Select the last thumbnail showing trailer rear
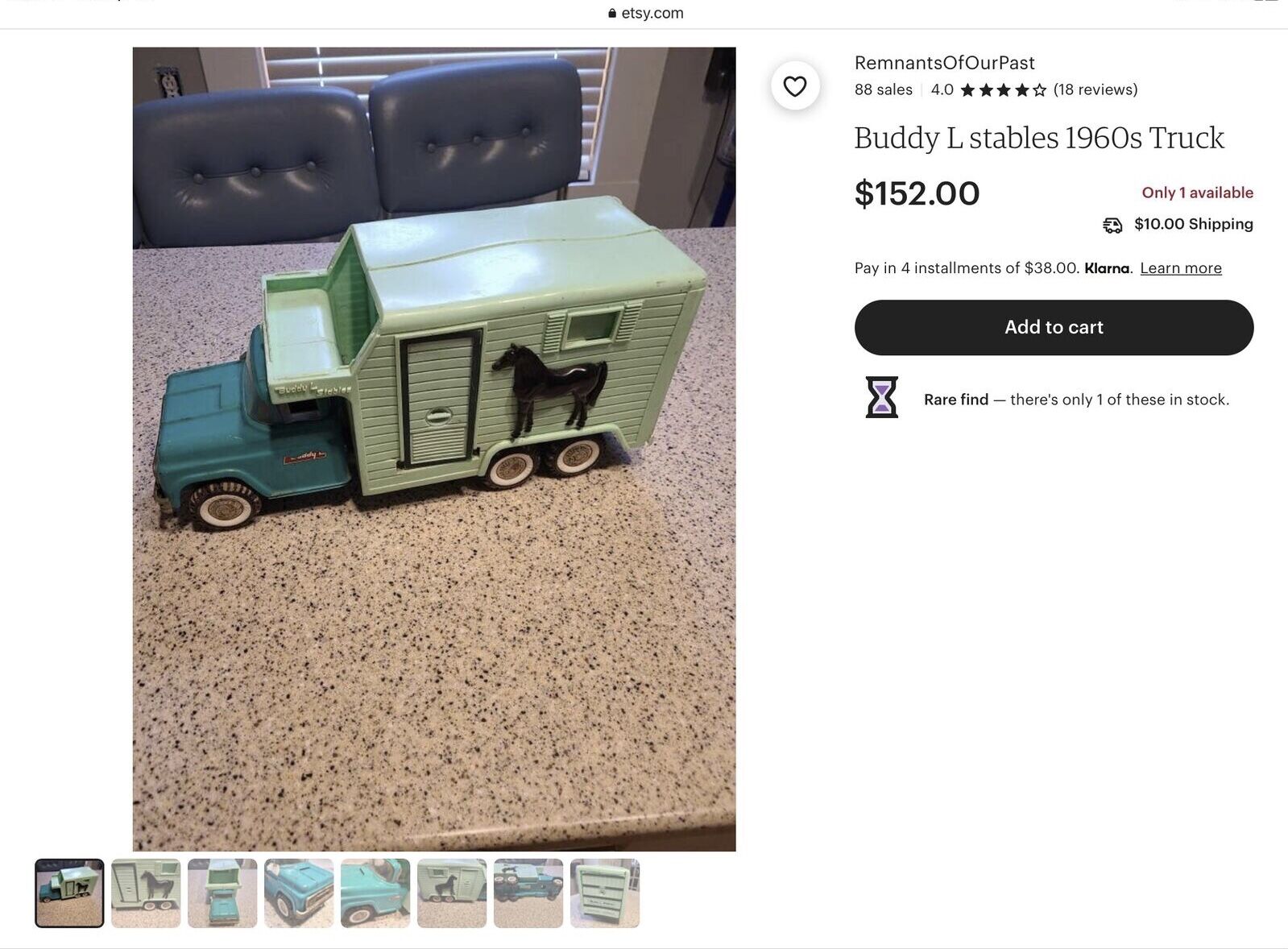This screenshot has width=1288, height=949. 605,893
